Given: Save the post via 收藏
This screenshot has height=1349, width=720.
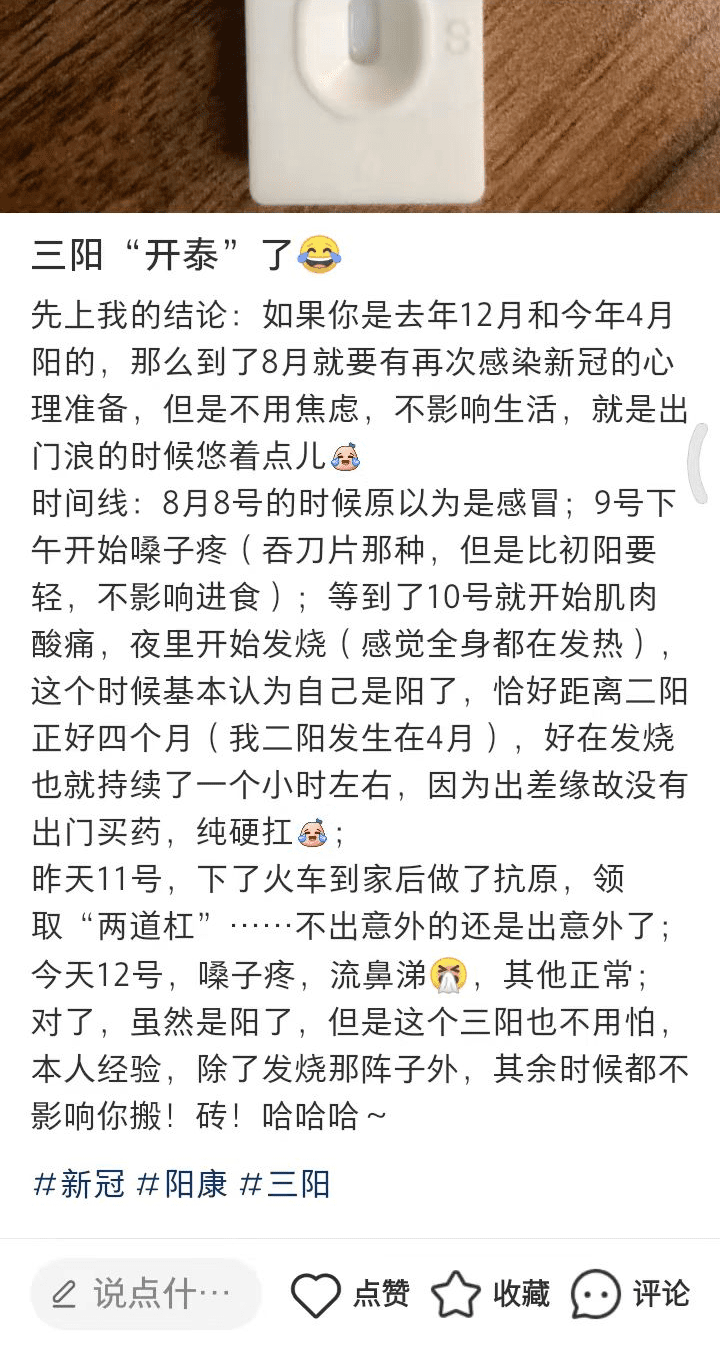Looking at the screenshot, I should click(491, 1295).
